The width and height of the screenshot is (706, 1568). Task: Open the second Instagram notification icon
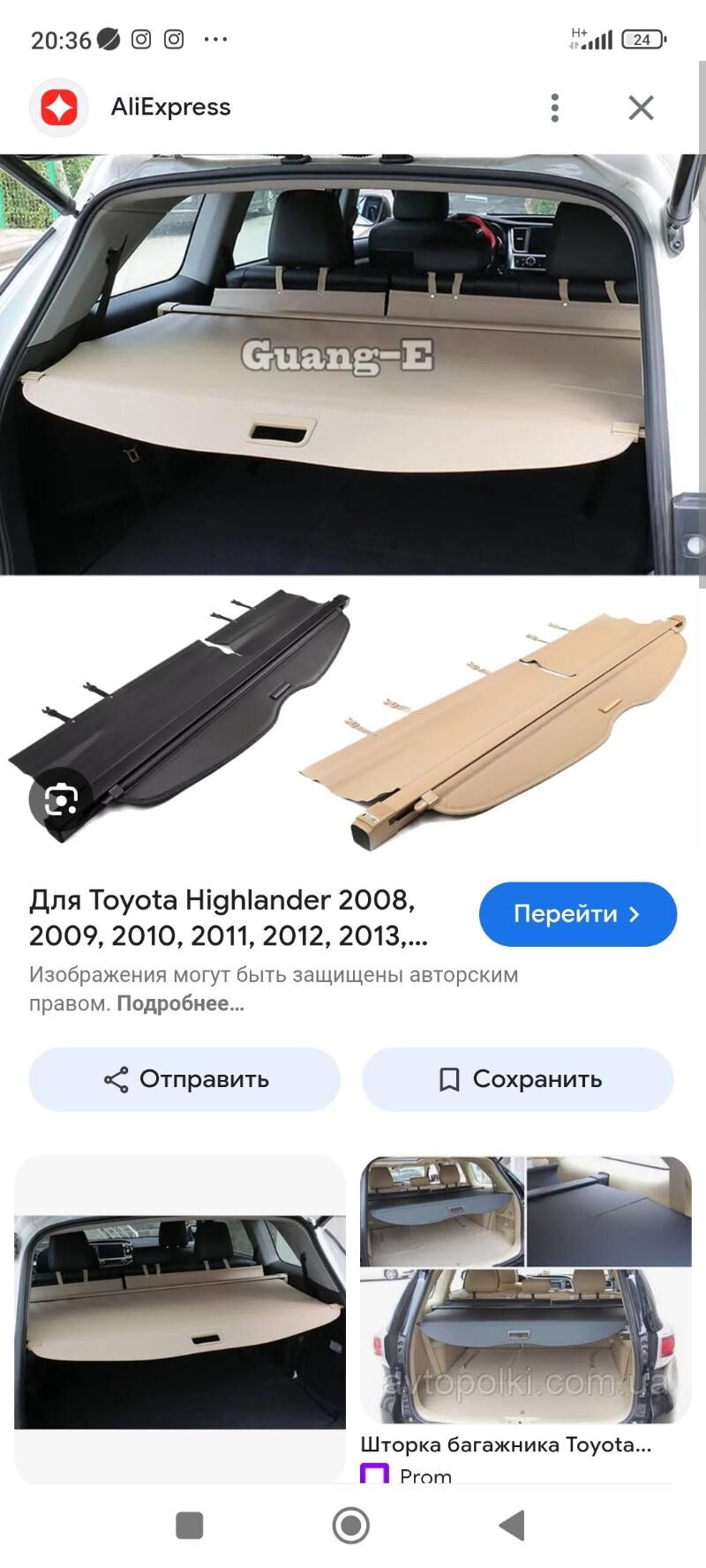click(173, 39)
